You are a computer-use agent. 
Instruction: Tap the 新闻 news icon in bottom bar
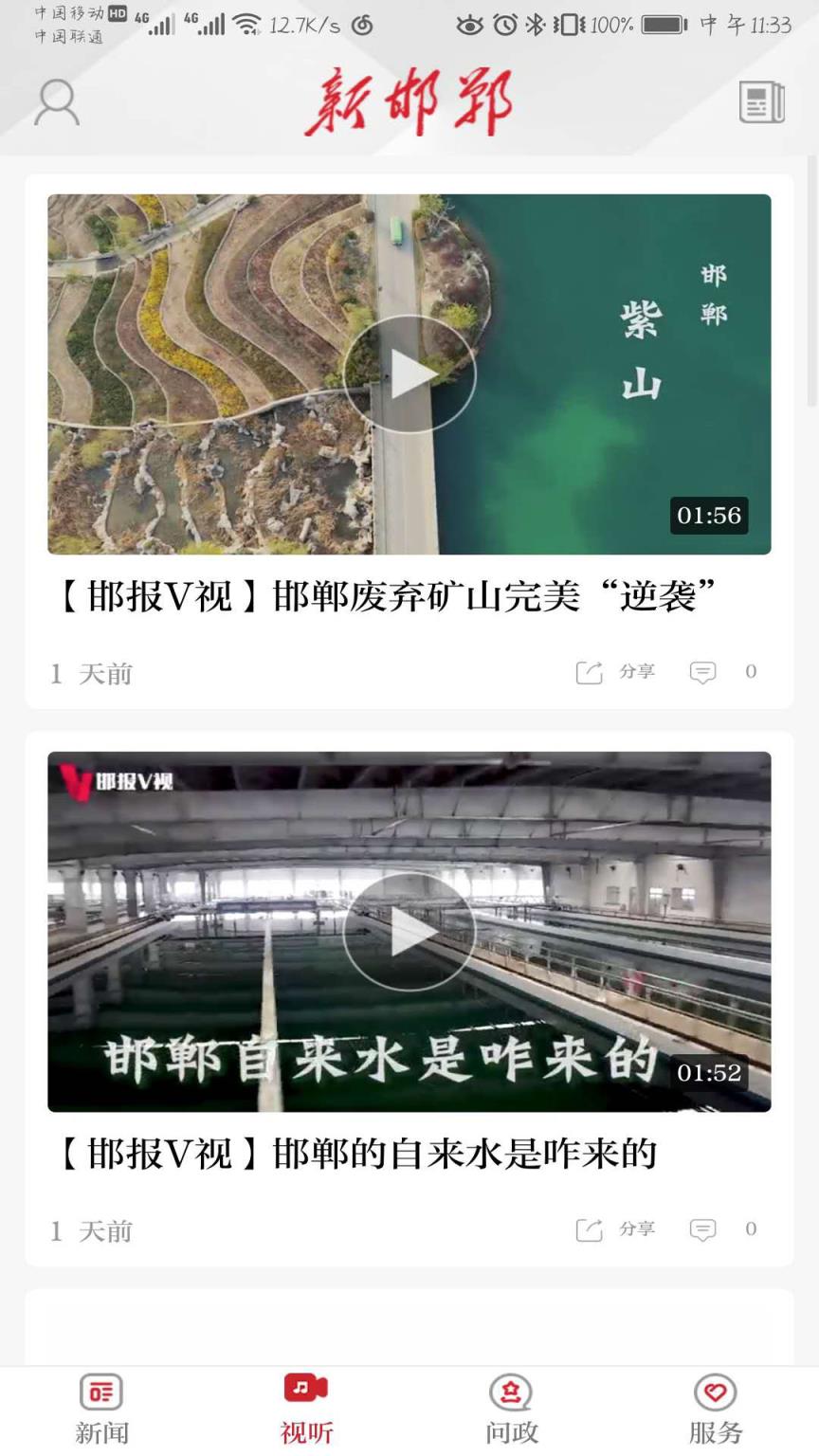click(x=101, y=1392)
